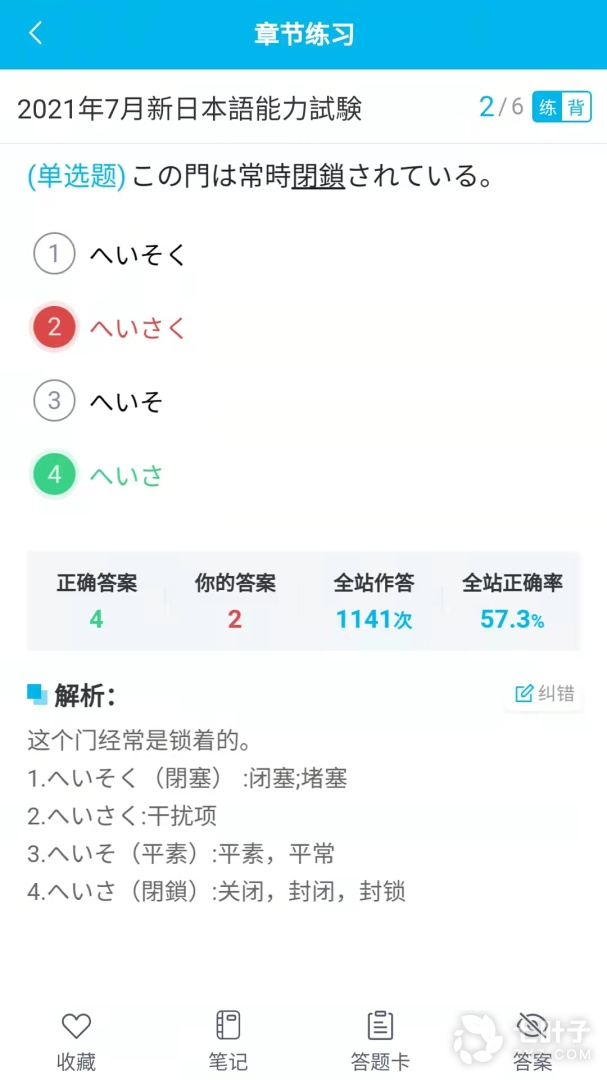607x1080 pixels.
Task: Switch to 练 practice mode
Action: coord(547,108)
